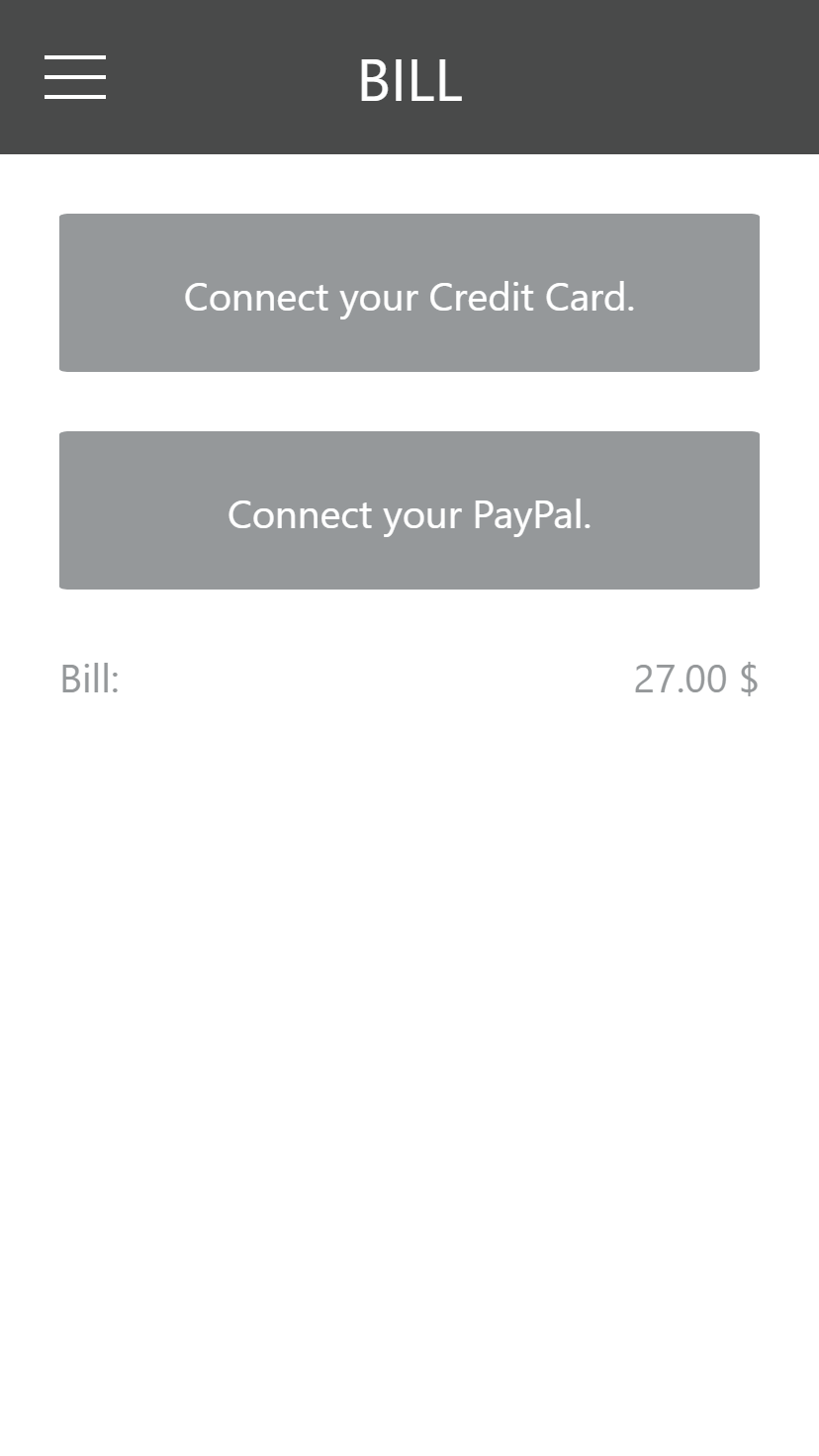819x1456 pixels.
Task: Click the Bill: label
Action: [89, 679]
